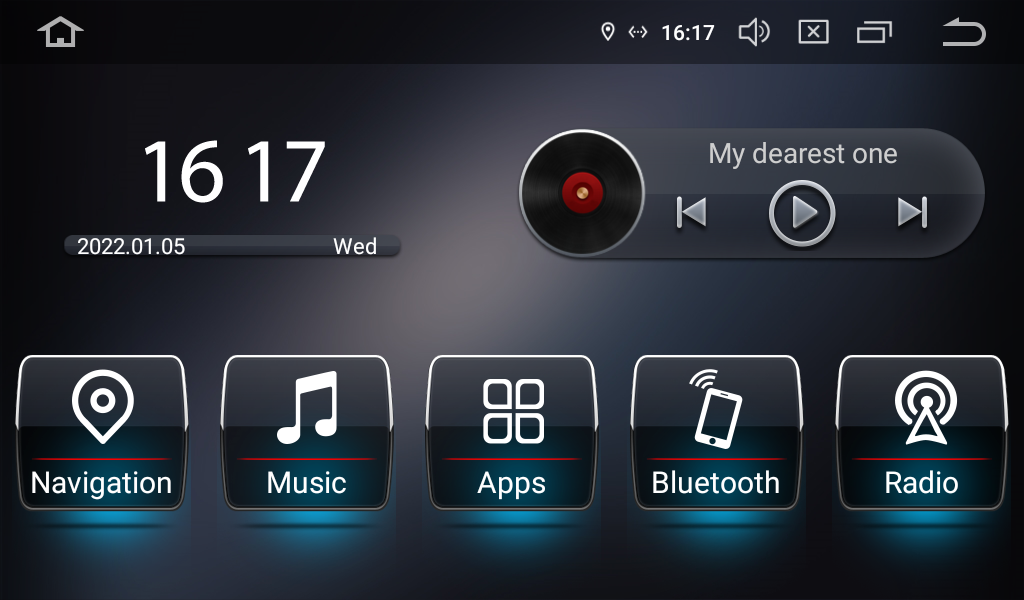Viewport: 1024px width, 600px height.
Task: Open the vinyl record album art
Action: [582, 191]
